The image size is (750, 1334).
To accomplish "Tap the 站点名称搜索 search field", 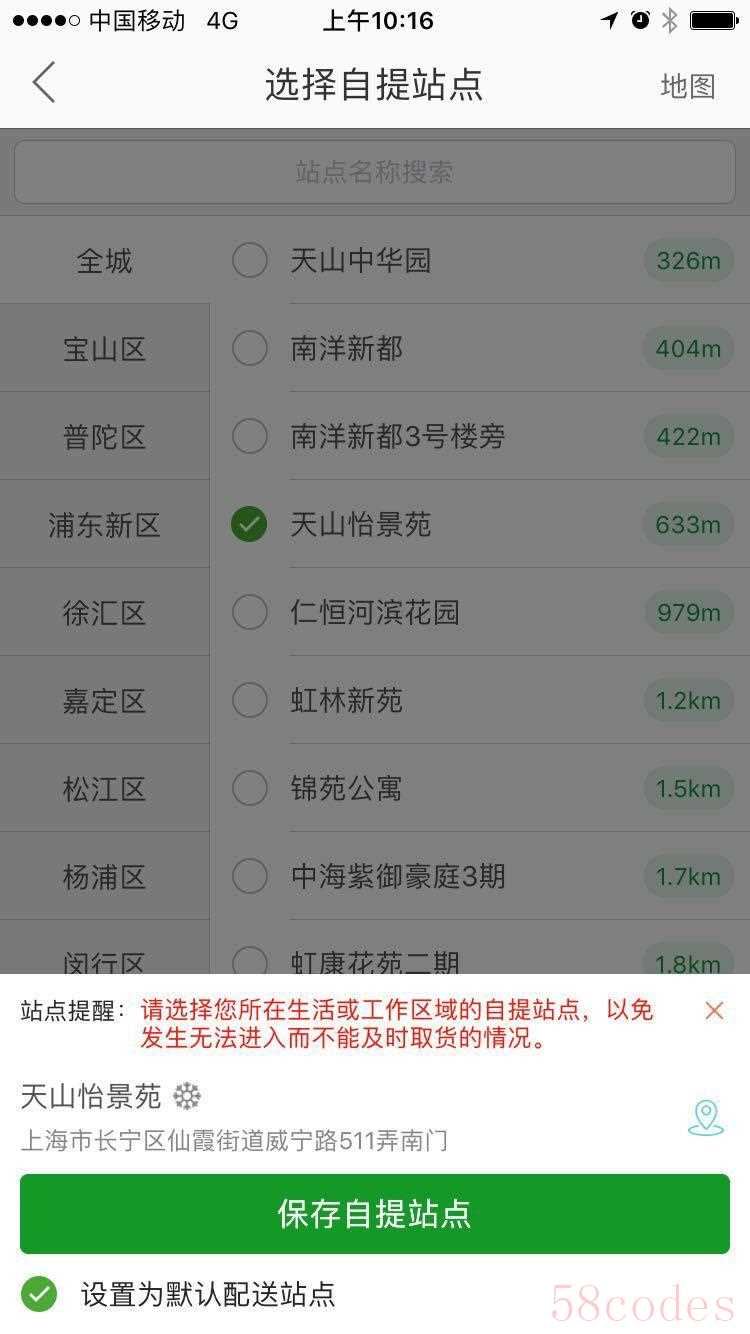I will click(x=374, y=172).
